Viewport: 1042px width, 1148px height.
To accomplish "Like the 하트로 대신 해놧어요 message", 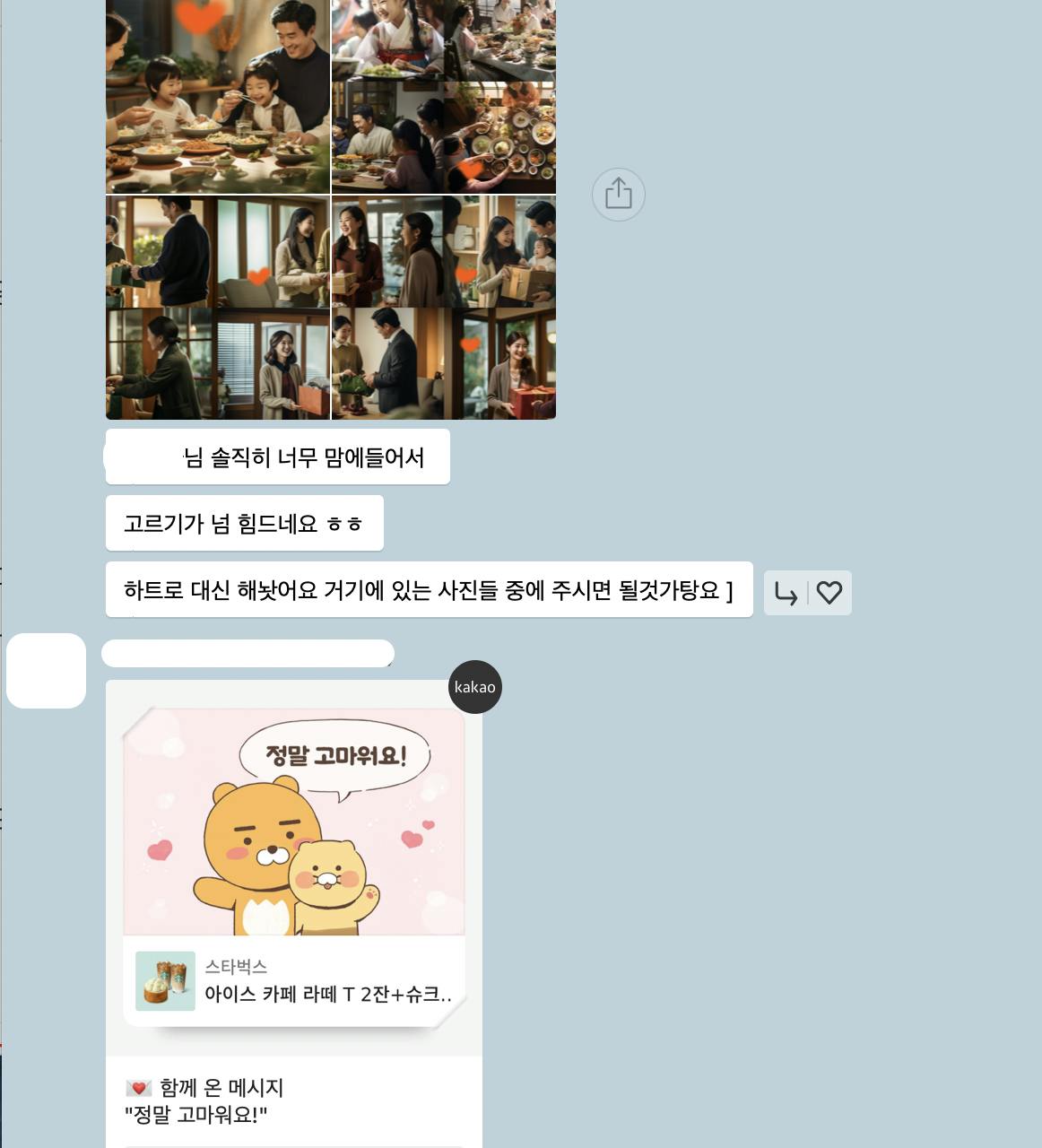I will pyautogui.click(x=829, y=593).
